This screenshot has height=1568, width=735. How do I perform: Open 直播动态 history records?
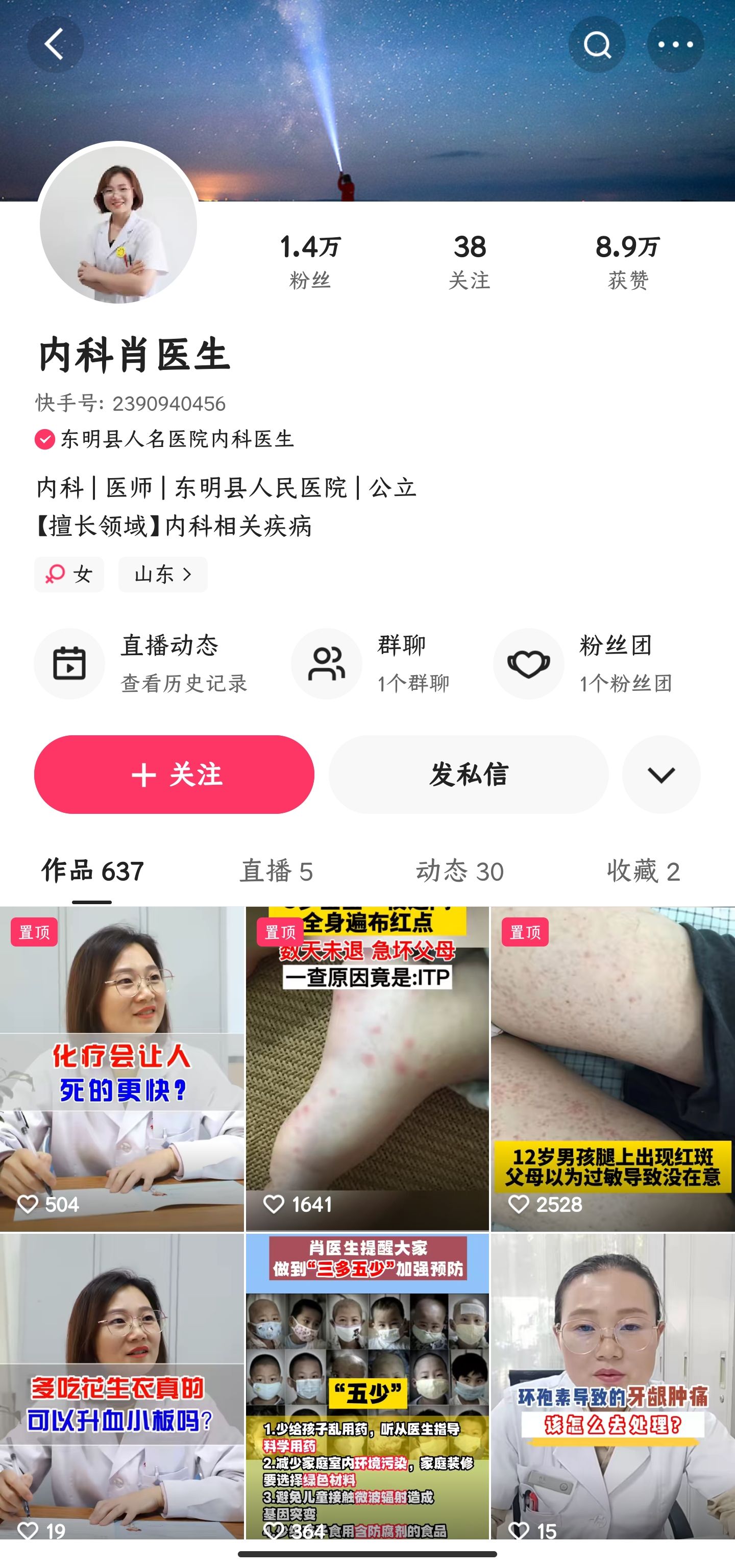(141, 663)
